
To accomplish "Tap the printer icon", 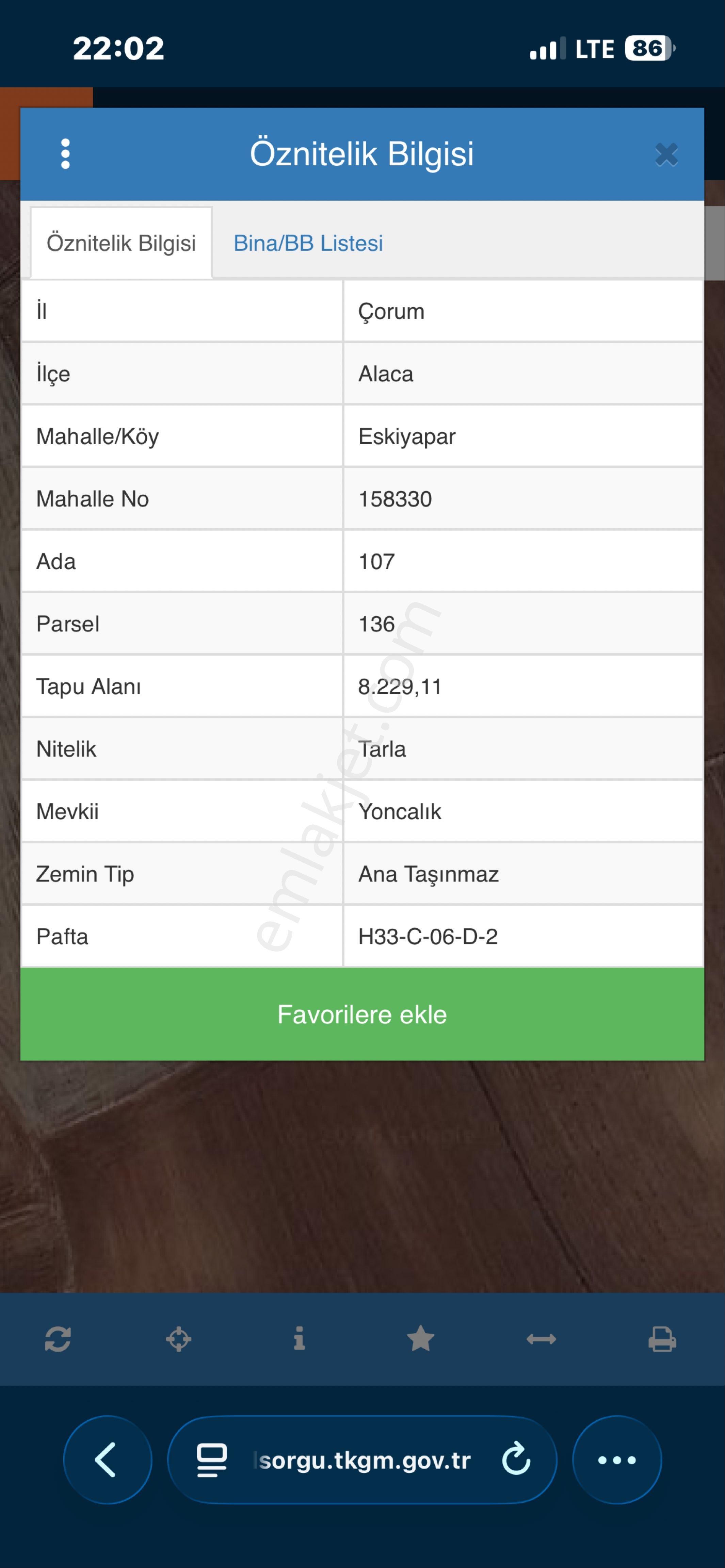I will (662, 1339).
